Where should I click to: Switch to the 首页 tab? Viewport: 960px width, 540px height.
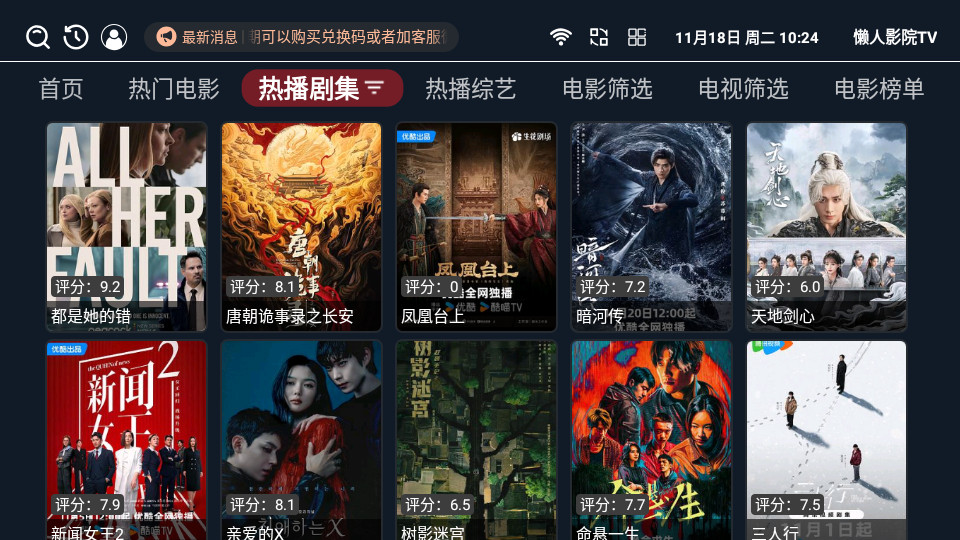(x=61, y=88)
